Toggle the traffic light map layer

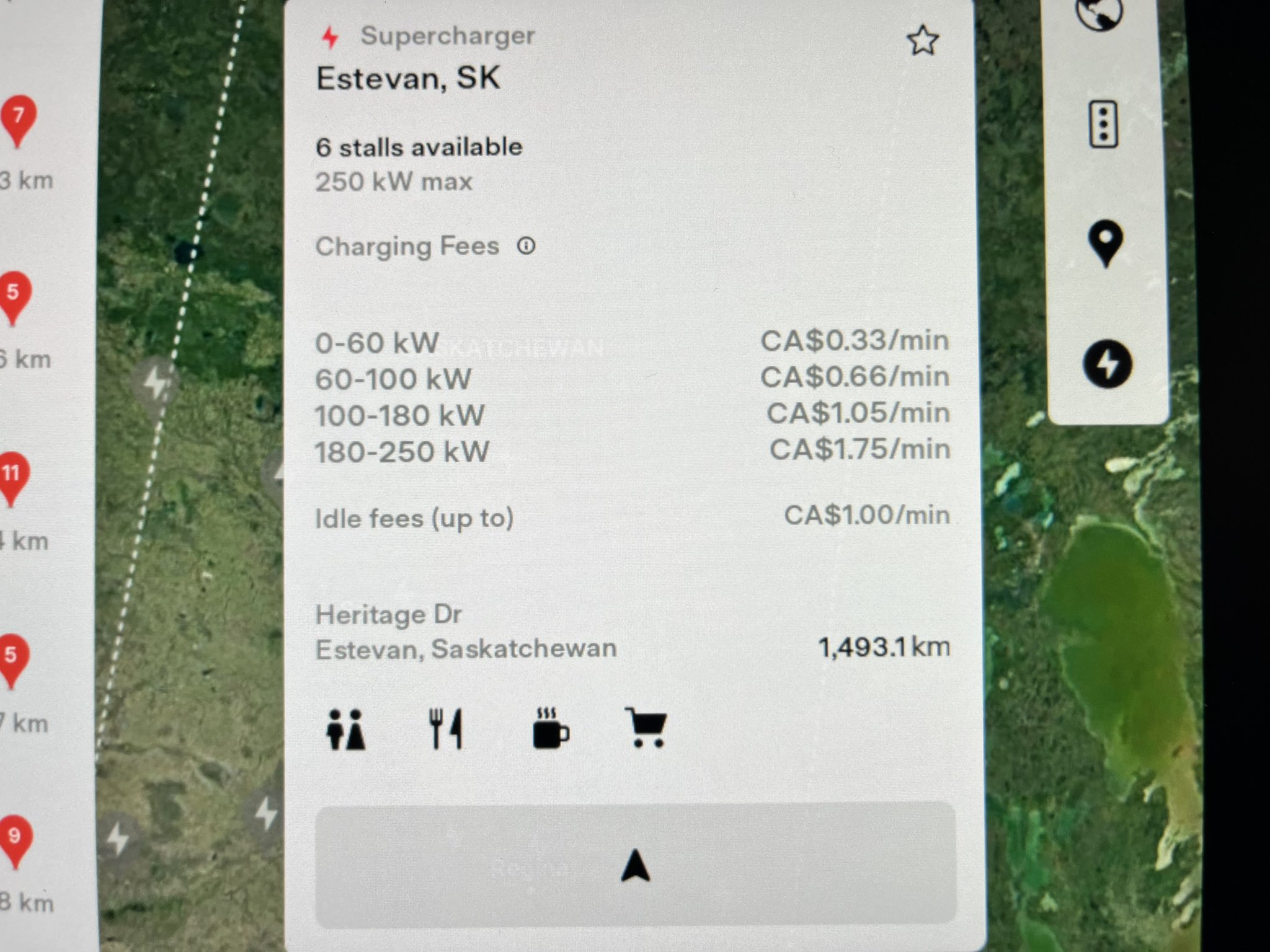coord(1104,125)
